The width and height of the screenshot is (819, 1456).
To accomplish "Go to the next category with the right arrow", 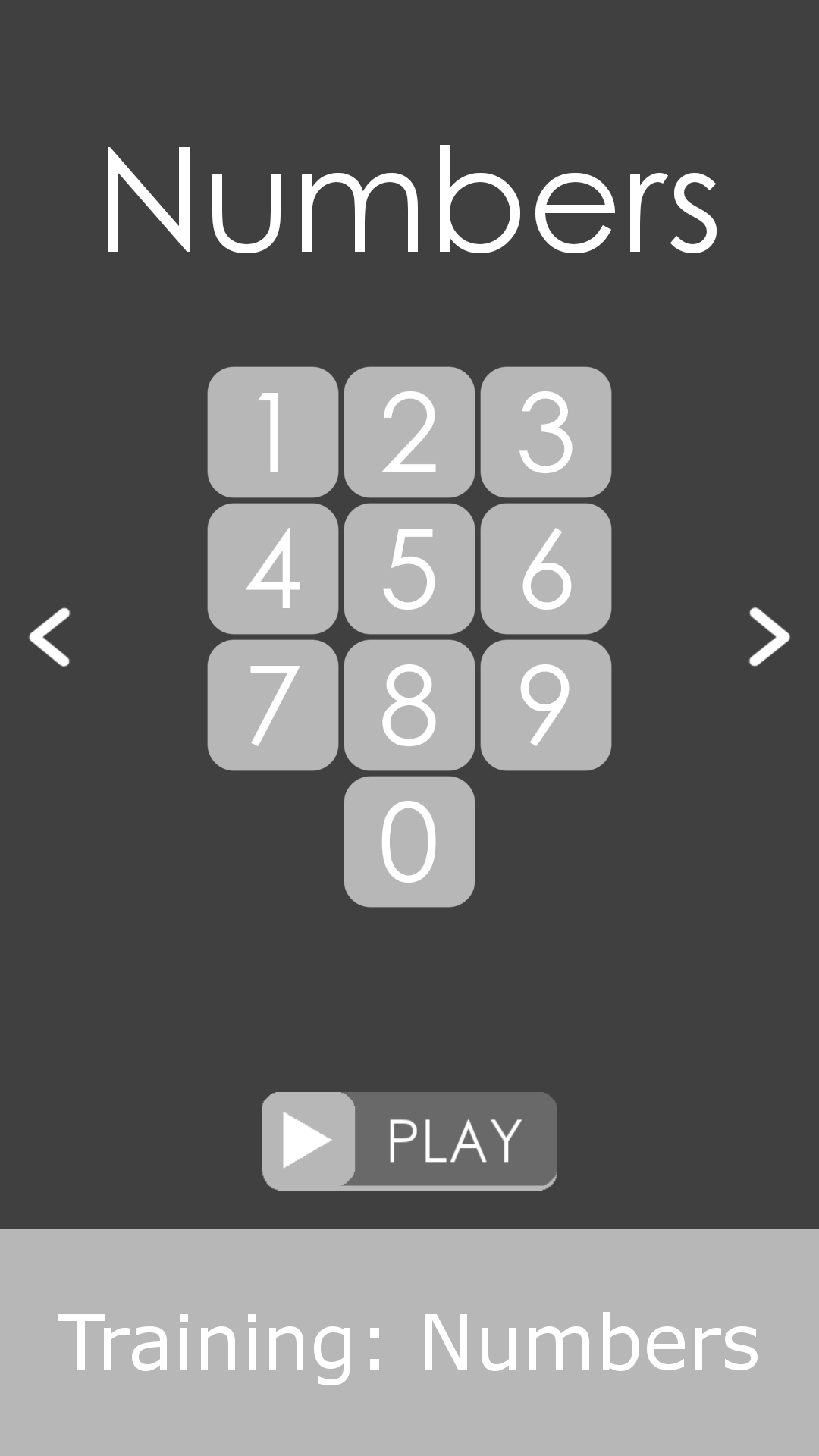I will tap(770, 637).
